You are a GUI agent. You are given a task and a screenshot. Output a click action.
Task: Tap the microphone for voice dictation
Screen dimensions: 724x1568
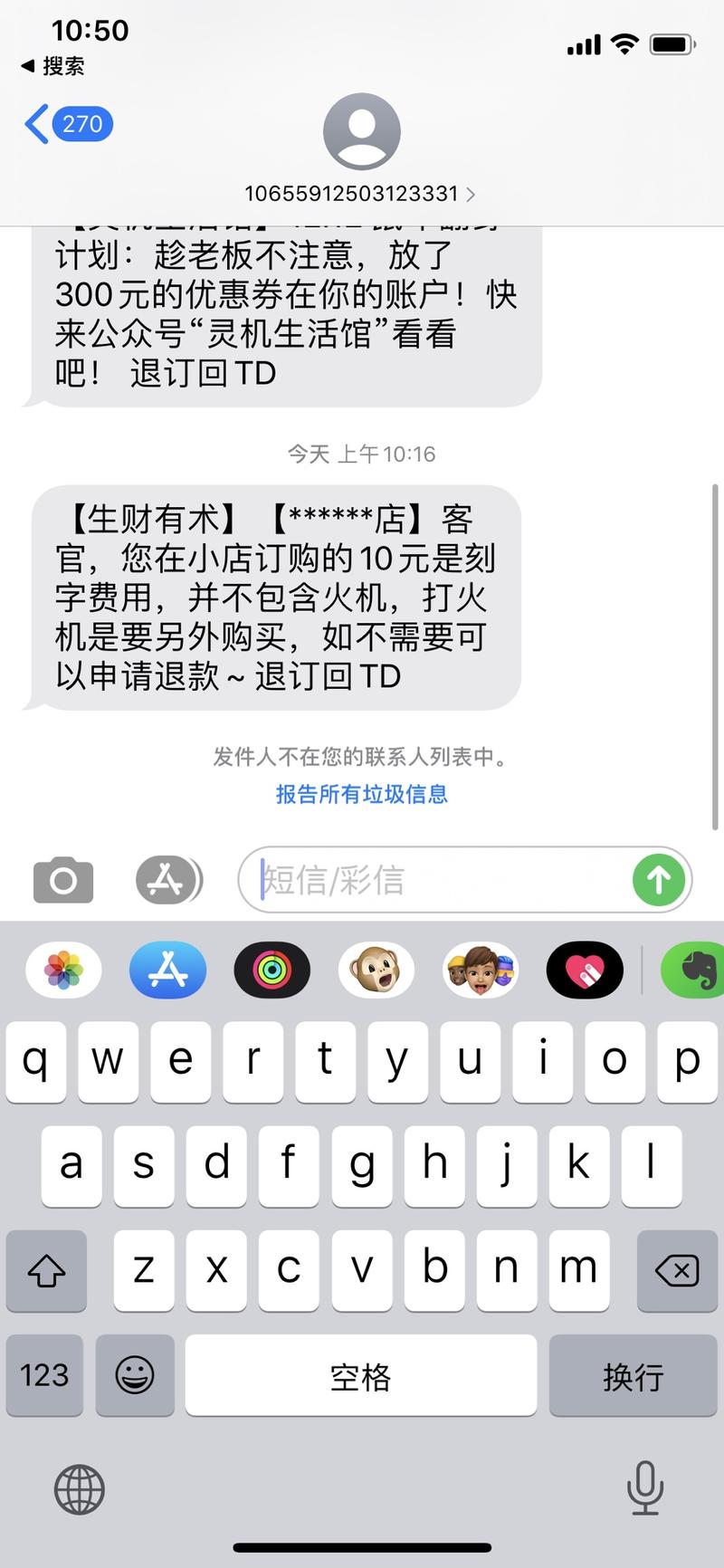pos(644,1489)
